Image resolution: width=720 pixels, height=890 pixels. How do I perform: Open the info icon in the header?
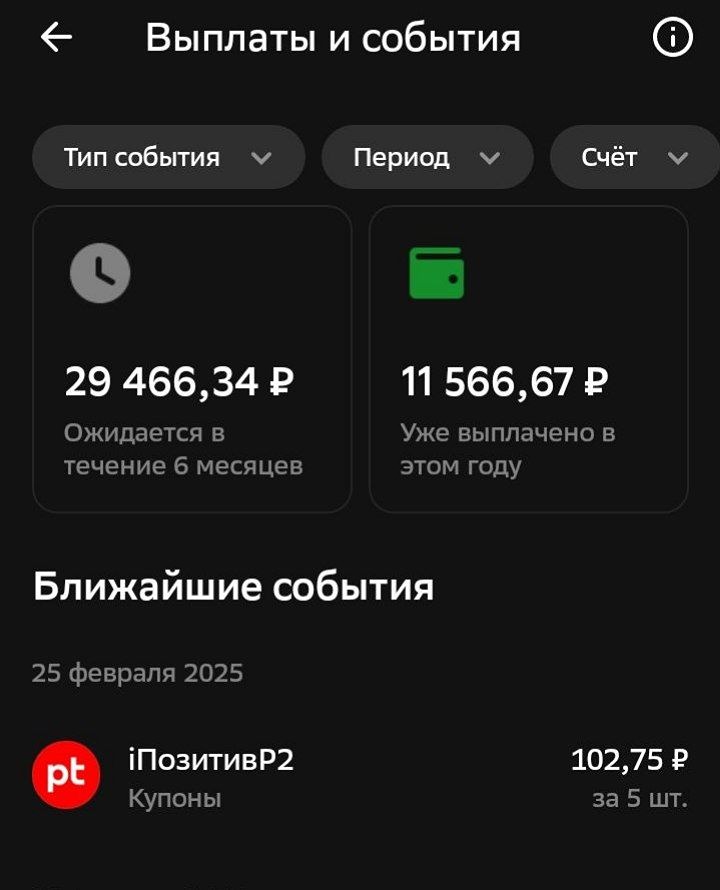pyautogui.click(x=672, y=38)
